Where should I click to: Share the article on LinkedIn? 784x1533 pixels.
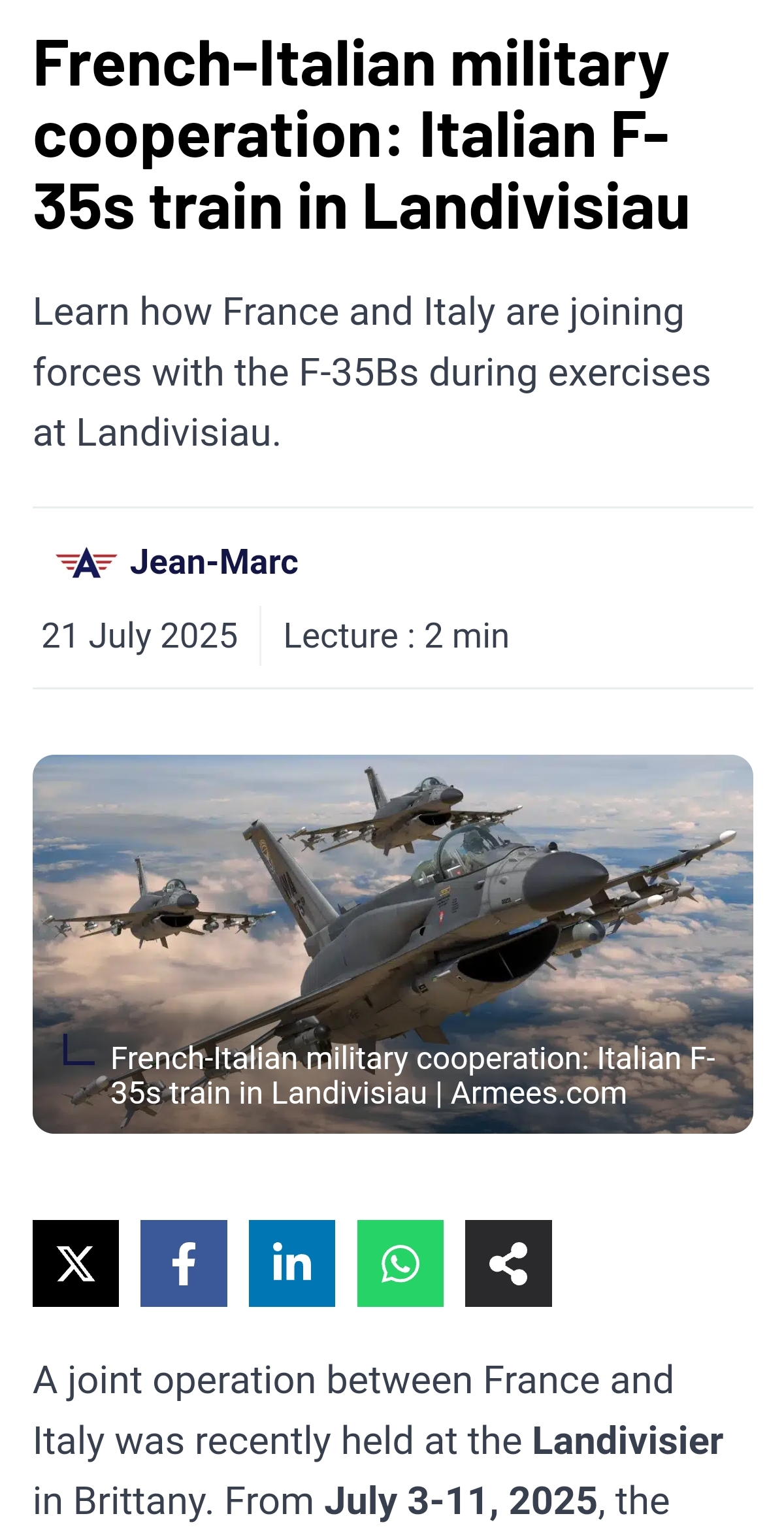(292, 1262)
